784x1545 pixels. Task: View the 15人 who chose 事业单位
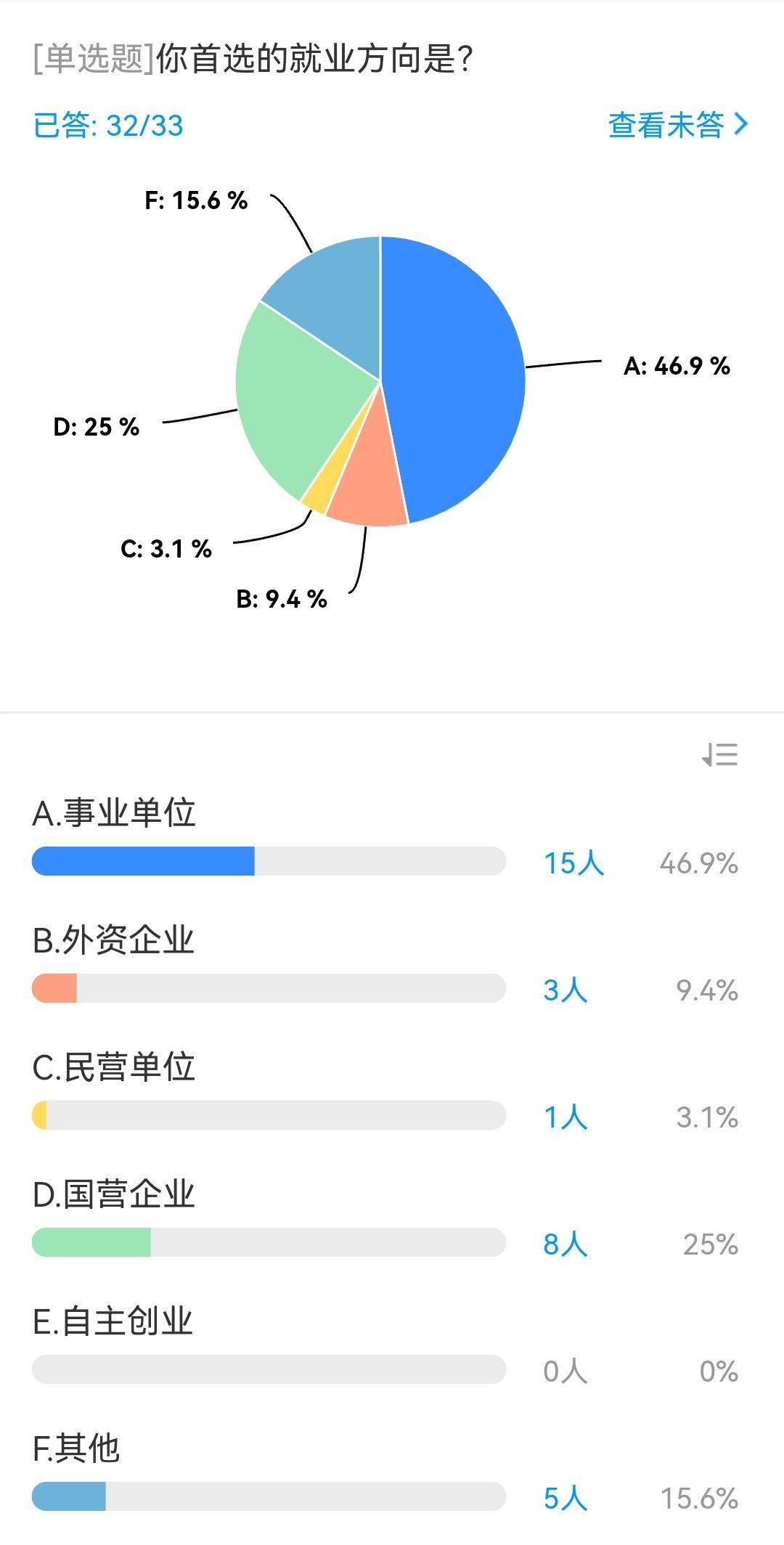pyautogui.click(x=573, y=863)
